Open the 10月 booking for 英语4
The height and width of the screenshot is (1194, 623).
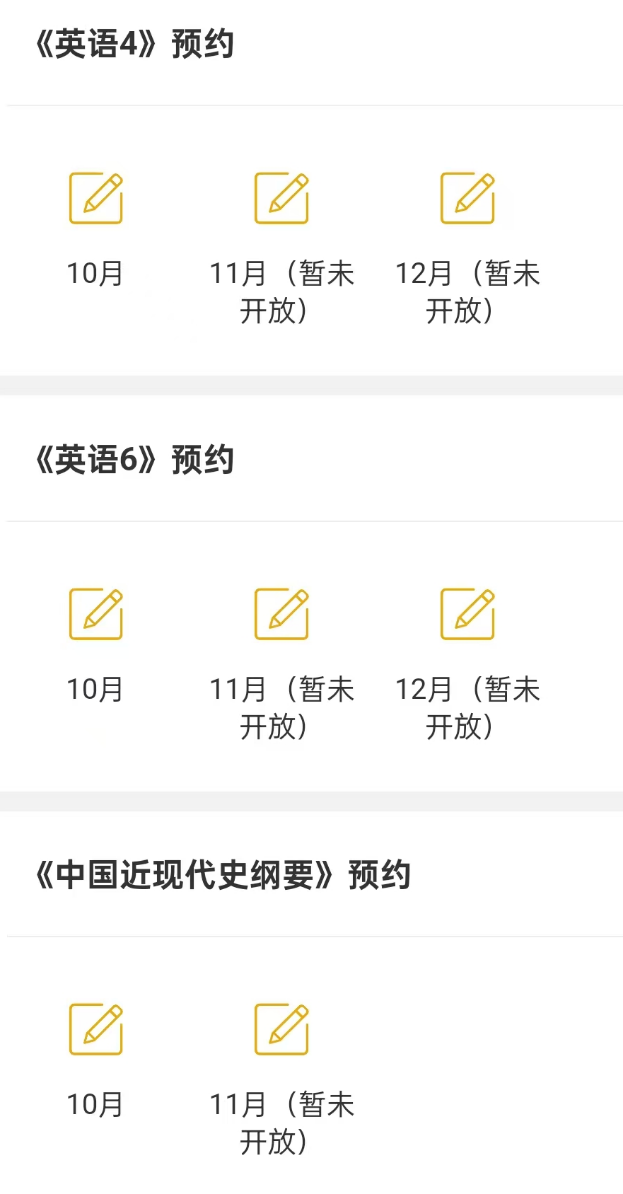coord(96,198)
